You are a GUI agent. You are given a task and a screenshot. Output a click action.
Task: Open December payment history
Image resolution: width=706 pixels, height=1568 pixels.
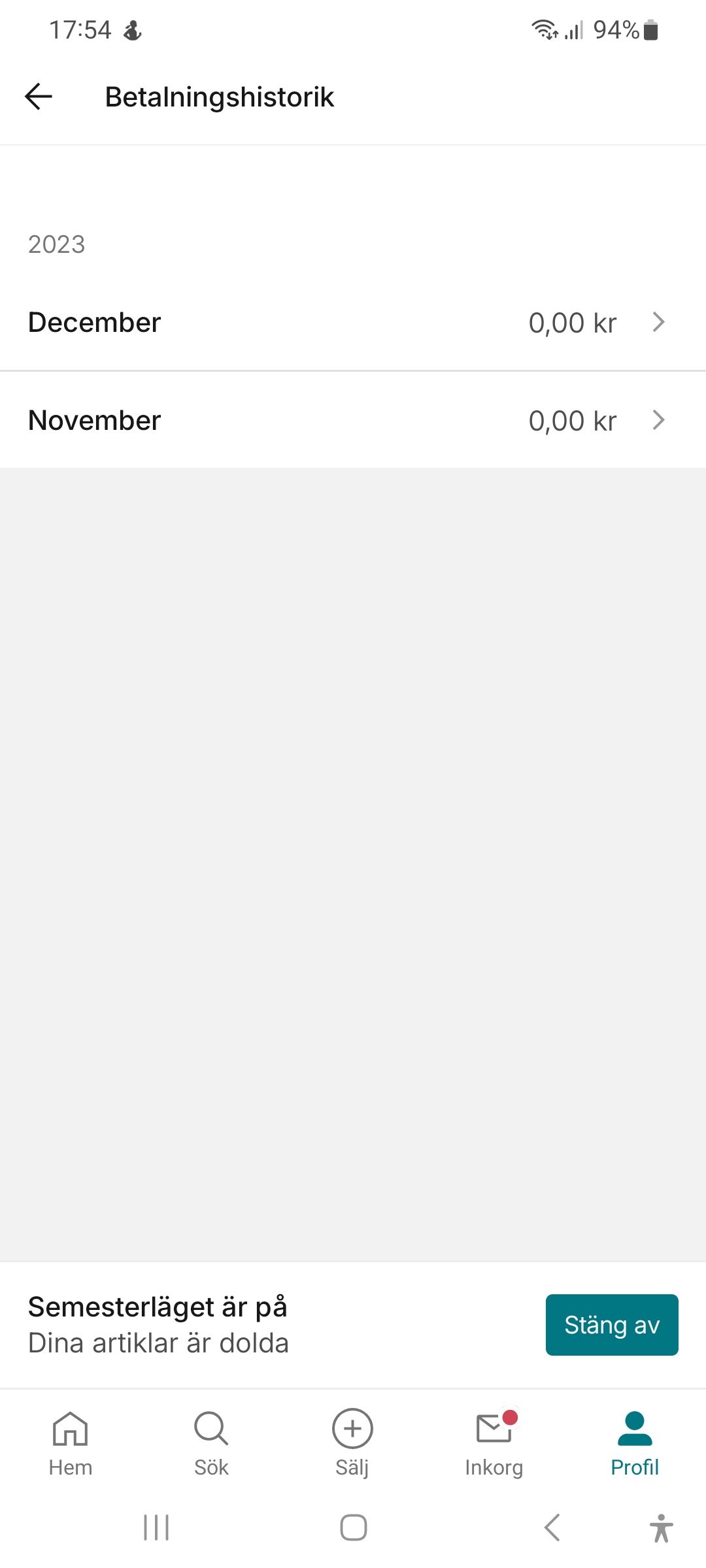(353, 322)
